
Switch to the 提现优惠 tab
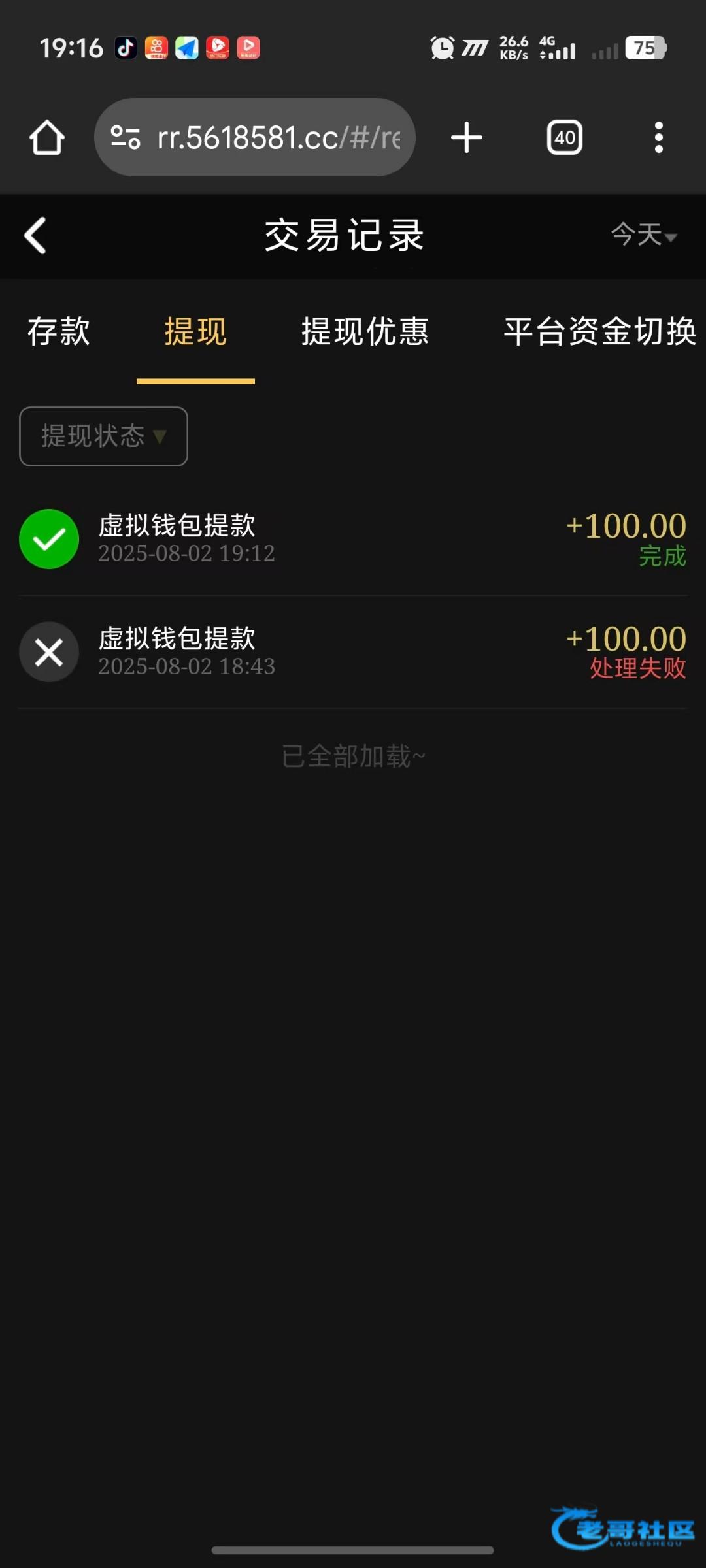365,331
